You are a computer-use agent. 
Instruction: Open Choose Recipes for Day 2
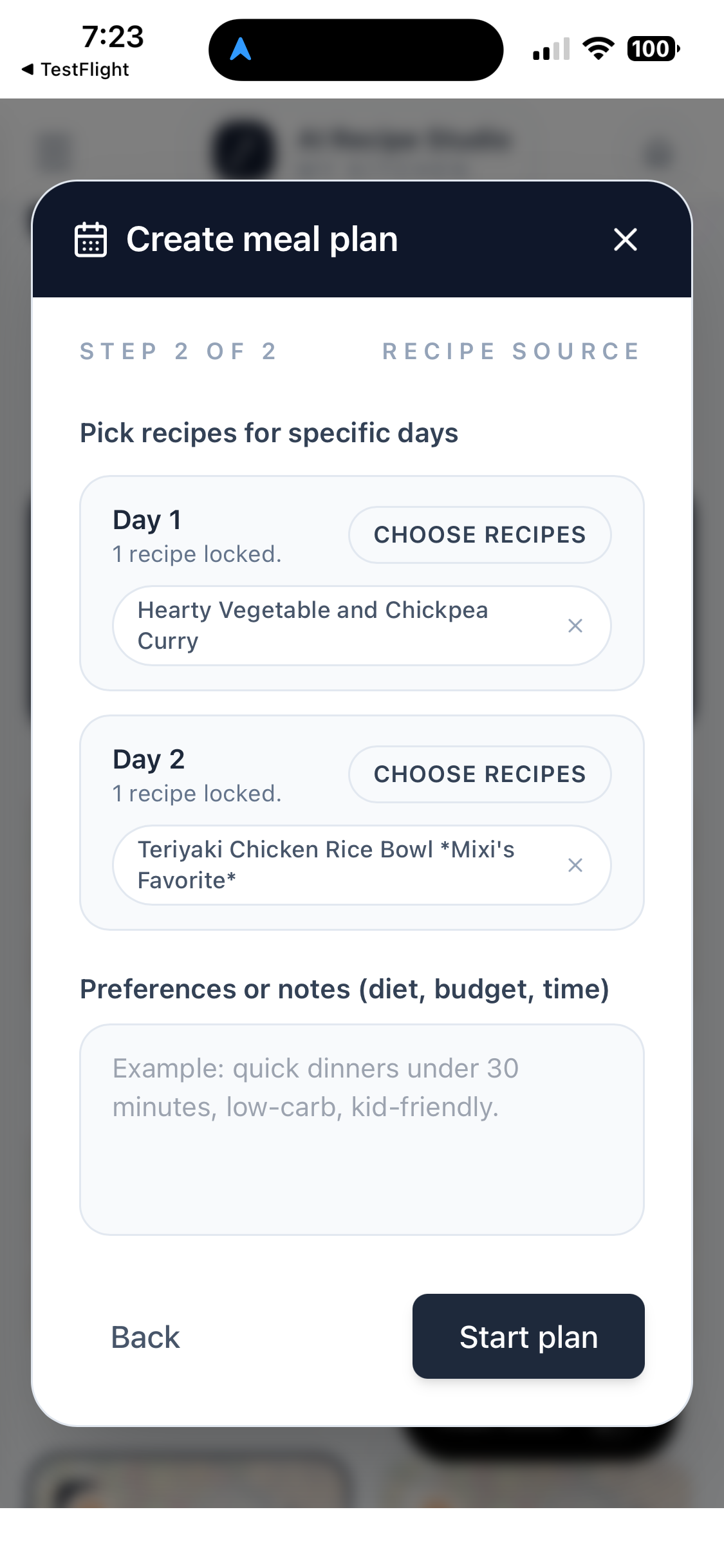coord(479,774)
